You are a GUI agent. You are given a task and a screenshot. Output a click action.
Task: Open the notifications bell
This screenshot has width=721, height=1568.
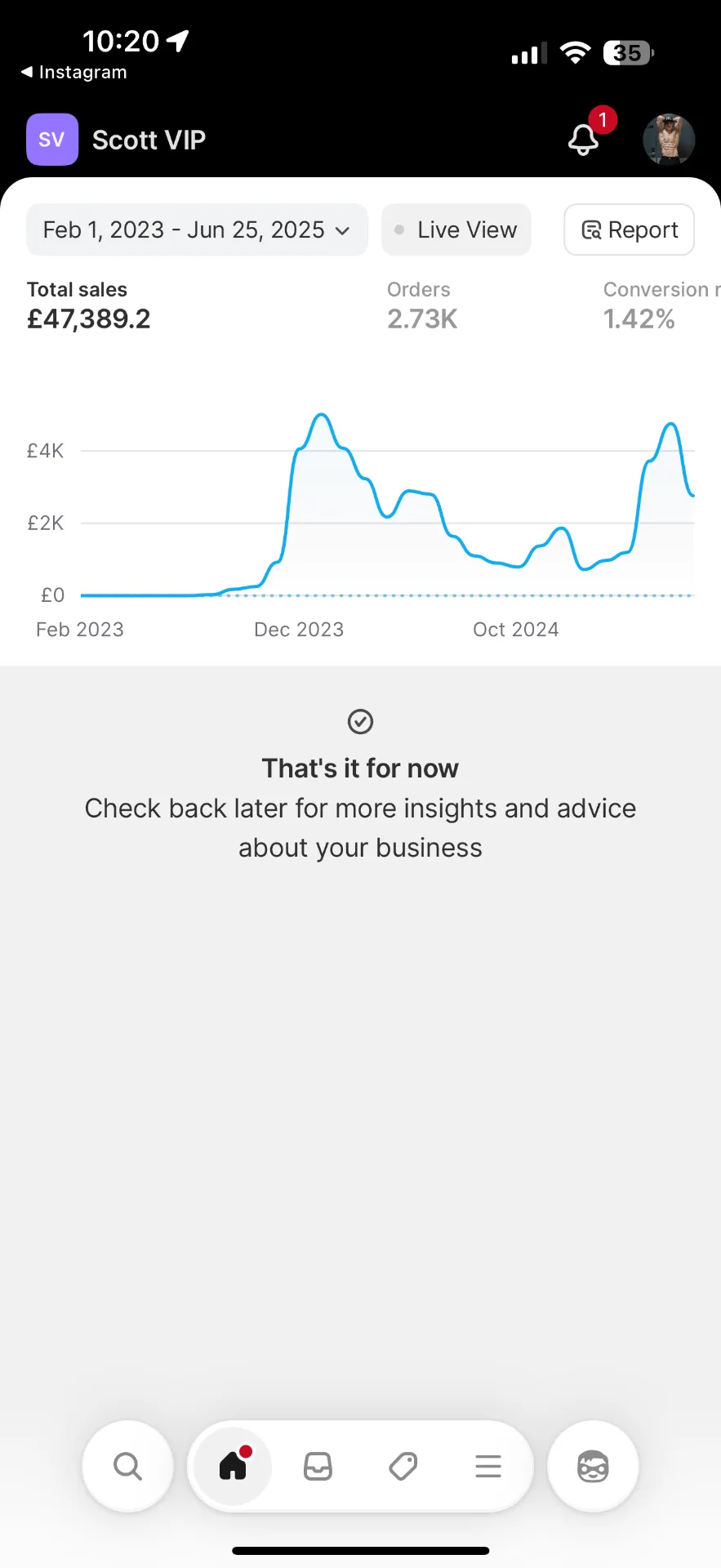click(584, 140)
